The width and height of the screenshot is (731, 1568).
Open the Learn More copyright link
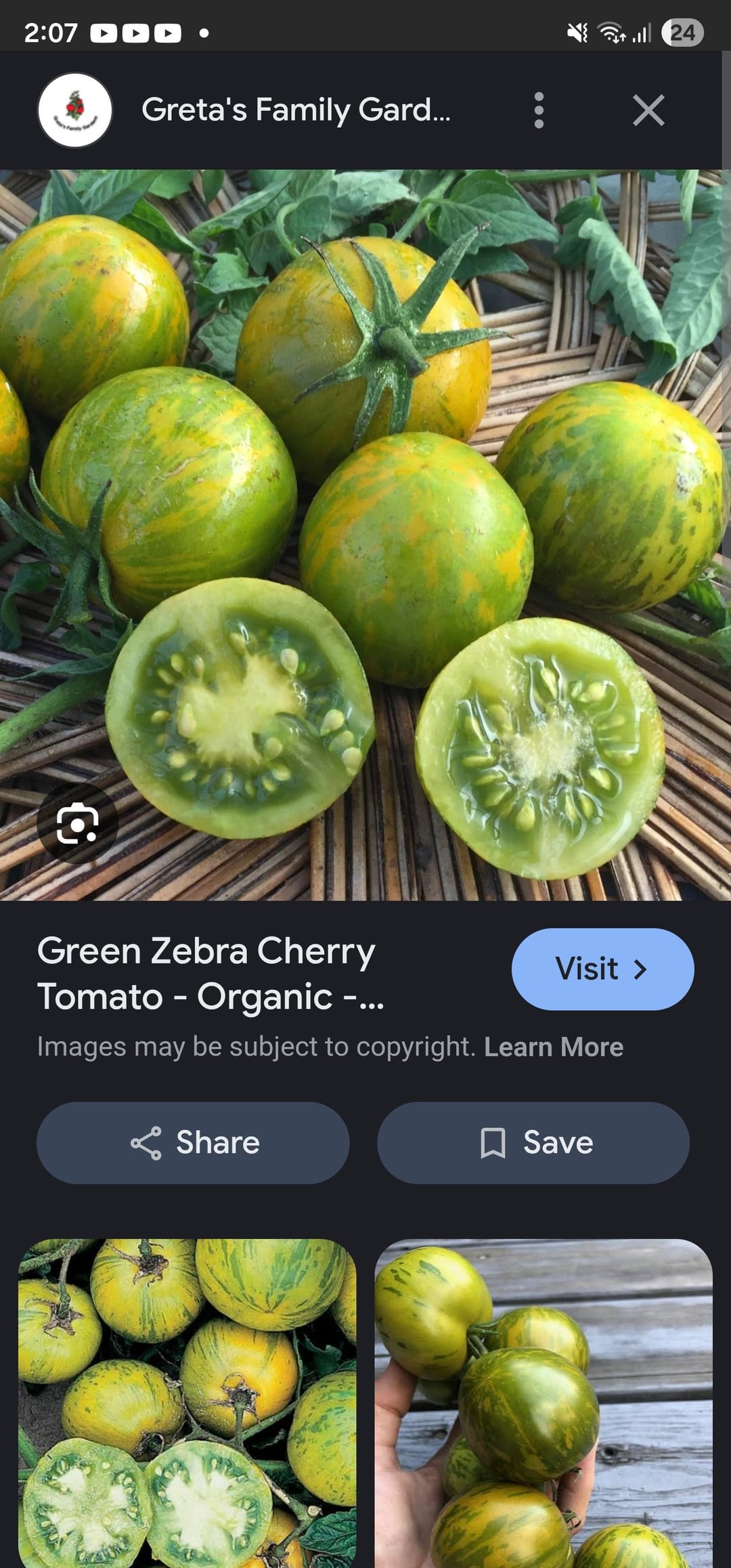[553, 1047]
